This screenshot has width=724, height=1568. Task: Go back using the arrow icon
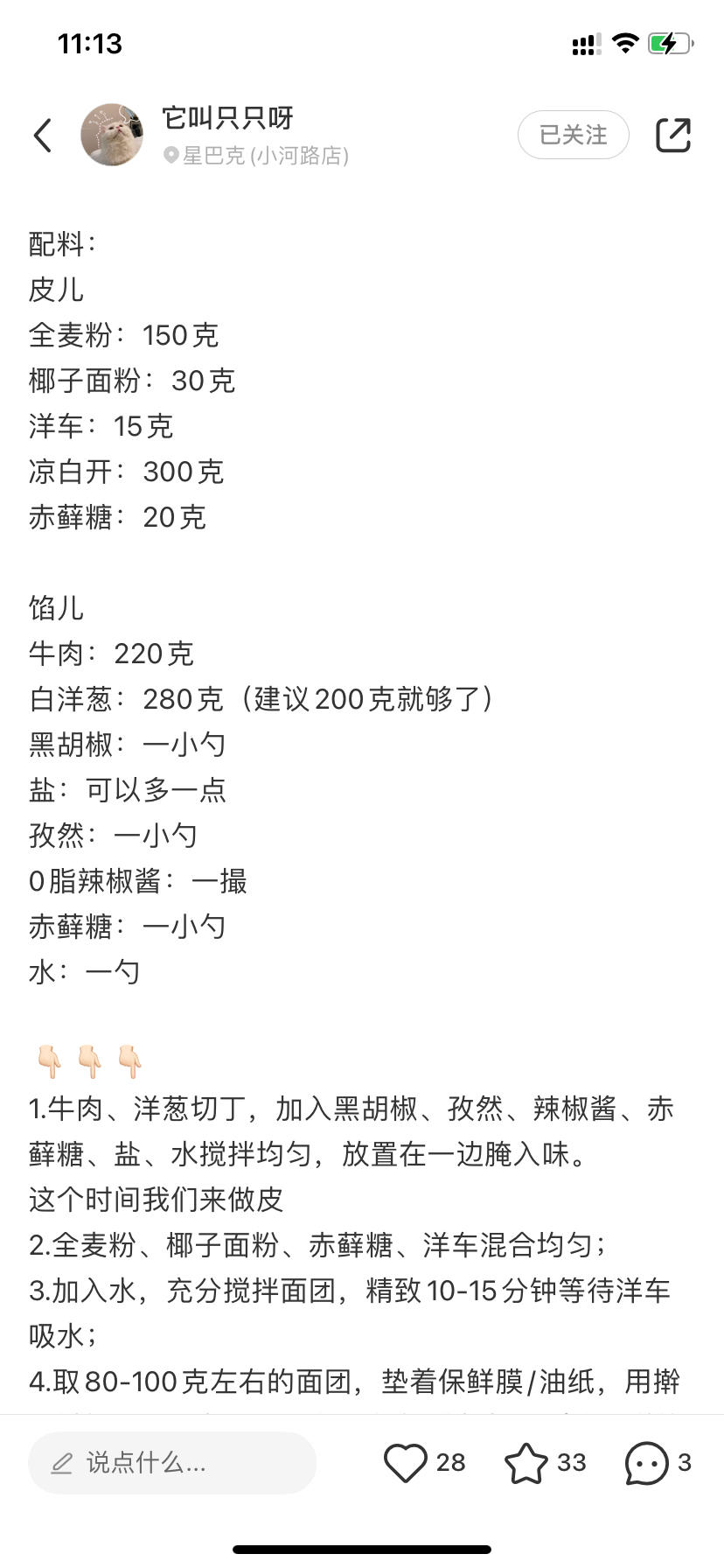click(43, 136)
